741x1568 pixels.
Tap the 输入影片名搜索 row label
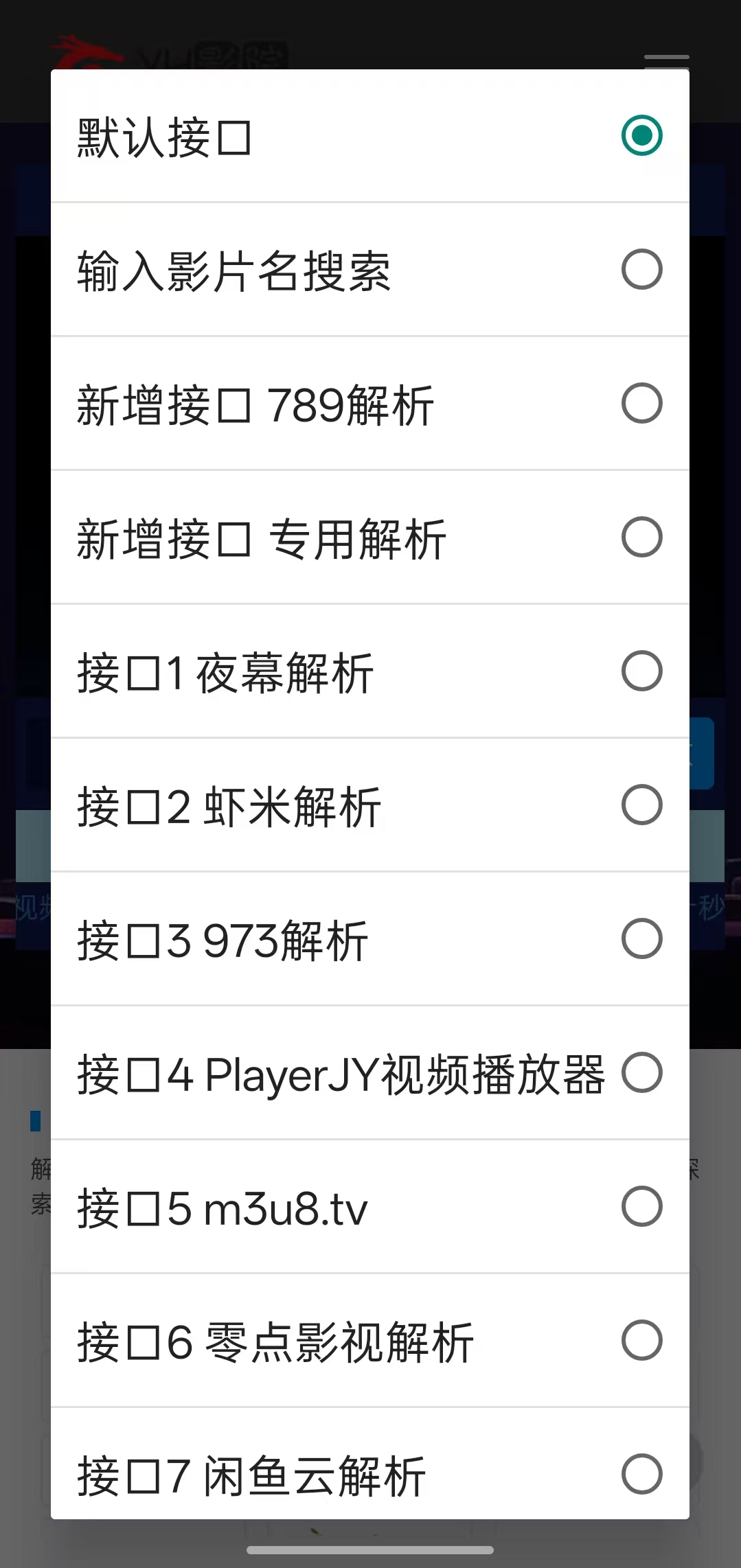pos(235,270)
